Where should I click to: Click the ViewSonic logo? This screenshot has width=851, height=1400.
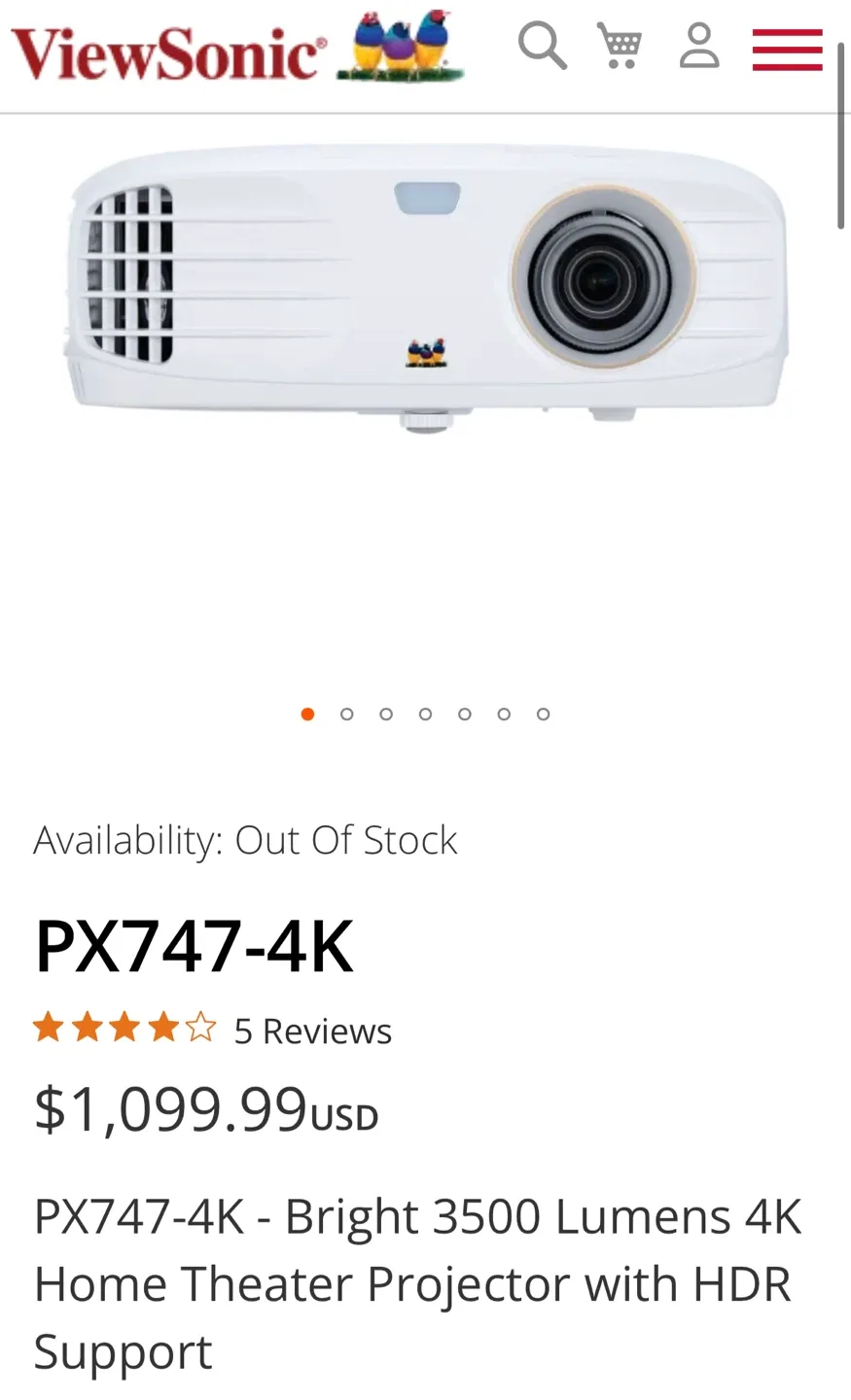pos(165,51)
